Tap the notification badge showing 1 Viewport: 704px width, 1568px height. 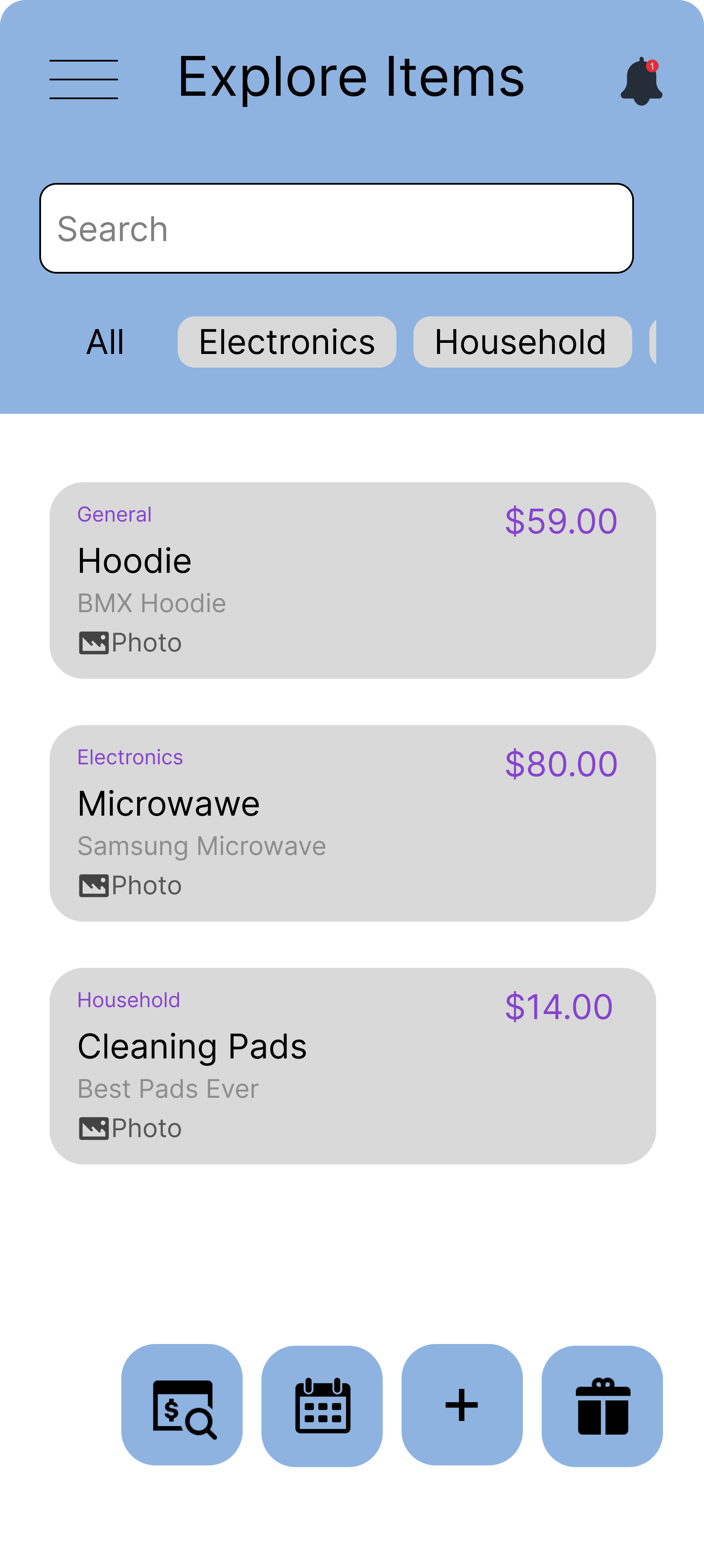click(x=652, y=66)
